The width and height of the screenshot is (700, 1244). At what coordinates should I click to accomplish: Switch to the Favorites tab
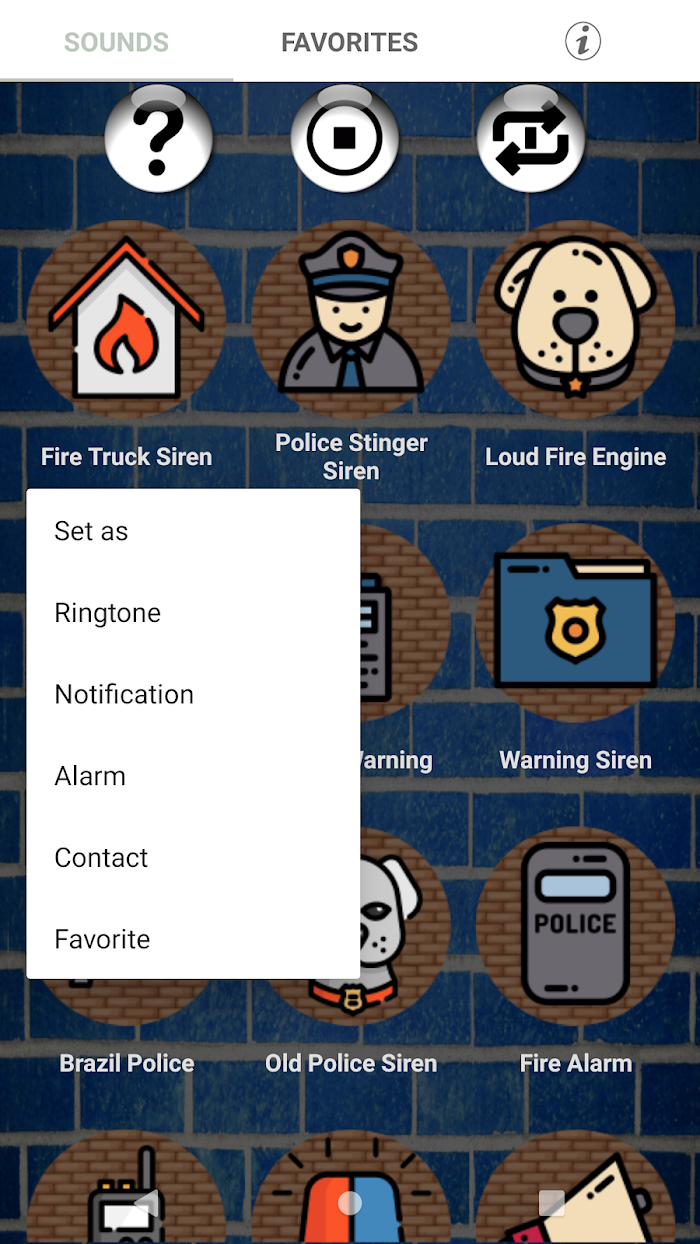349,42
